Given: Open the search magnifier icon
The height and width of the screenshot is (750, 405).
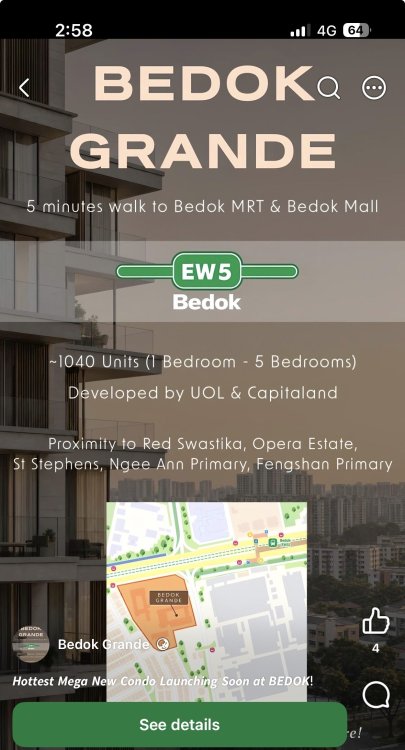Looking at the screenshot, I should [x=328, y=88].
